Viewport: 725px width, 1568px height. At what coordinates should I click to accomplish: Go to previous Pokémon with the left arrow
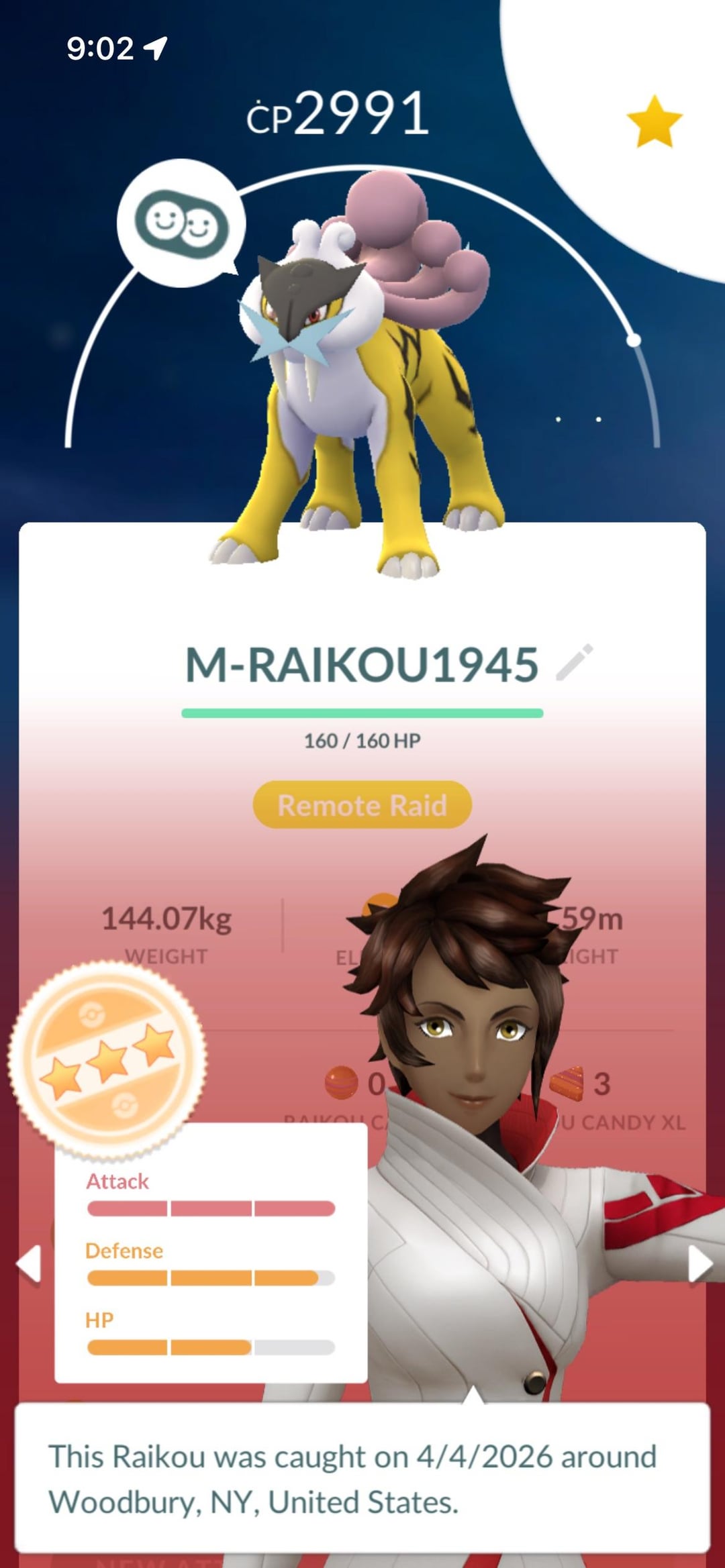pyautogui.click(x=29, y=1264)
